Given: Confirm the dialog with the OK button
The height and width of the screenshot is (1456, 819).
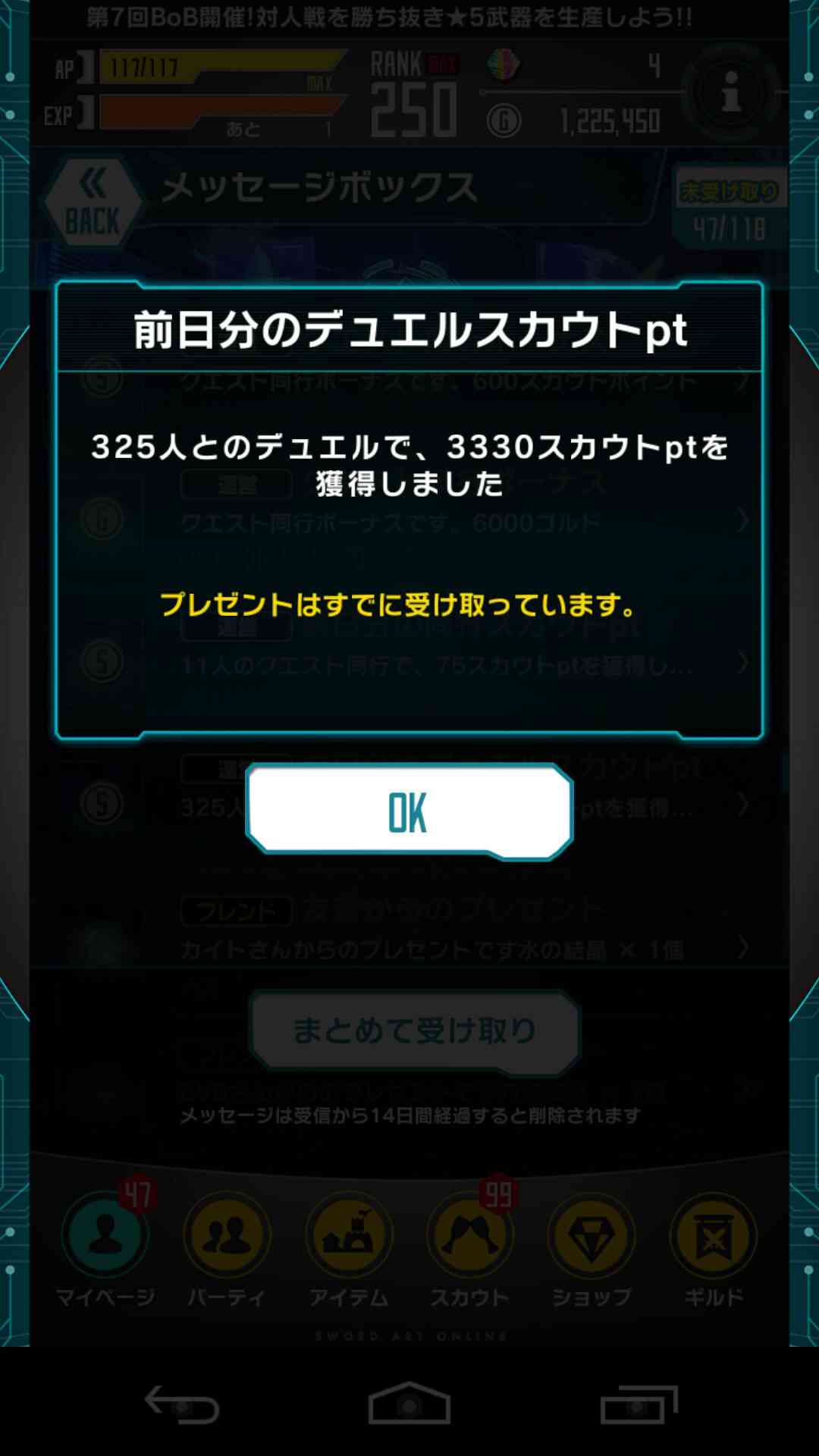Looking at the screenshot, I should point(409,812).
